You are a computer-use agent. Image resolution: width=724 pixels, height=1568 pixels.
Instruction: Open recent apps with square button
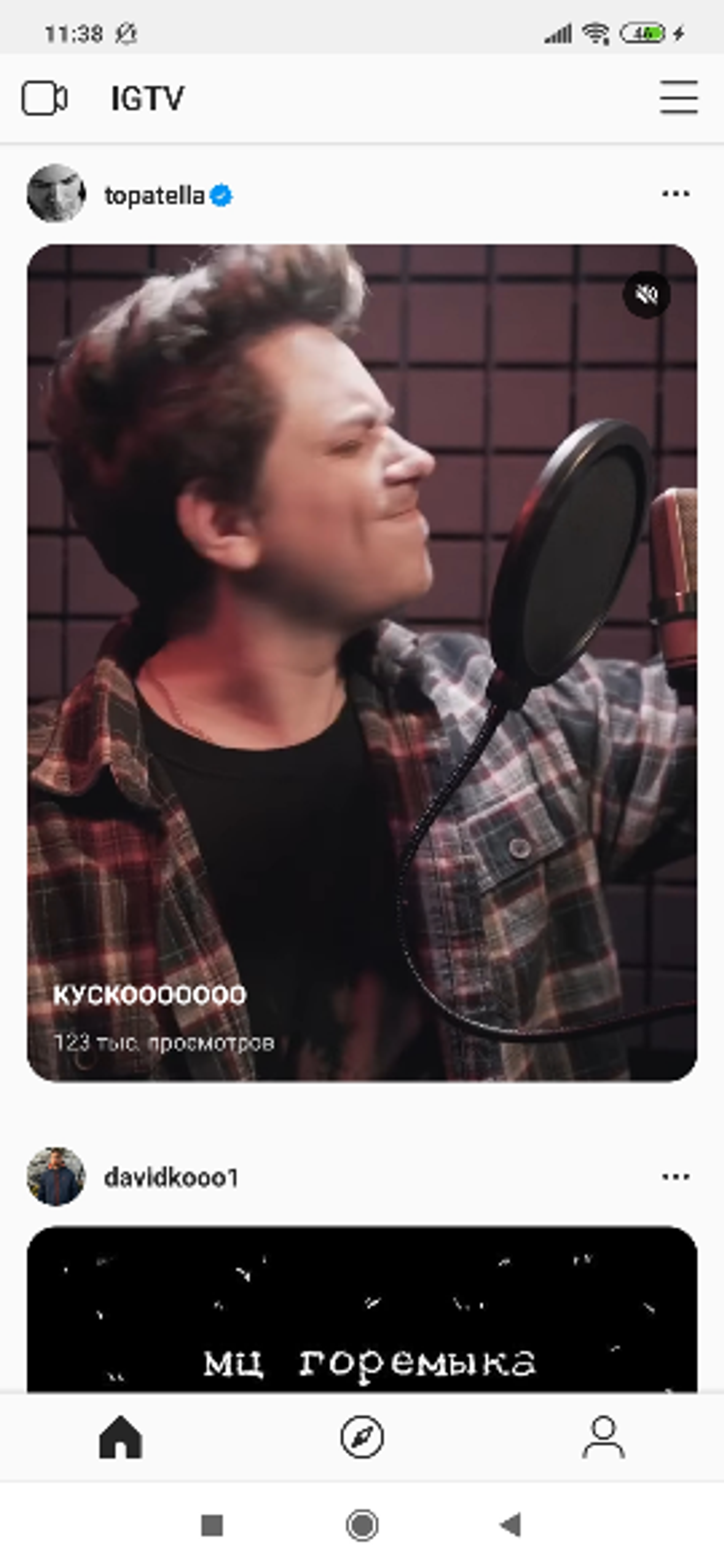[x=212, y=1526]
